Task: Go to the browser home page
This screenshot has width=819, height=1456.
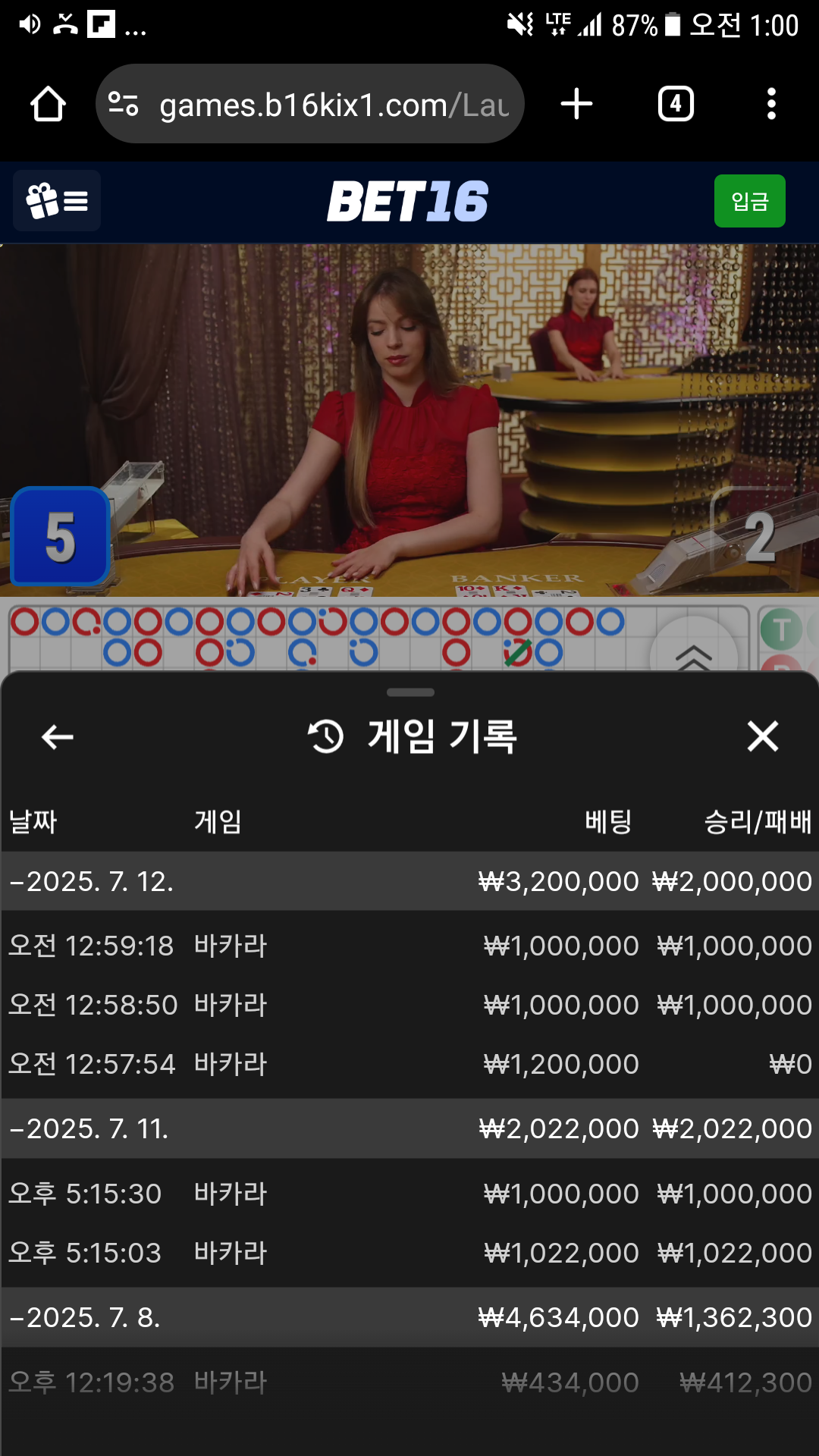Action: [48, 104]
